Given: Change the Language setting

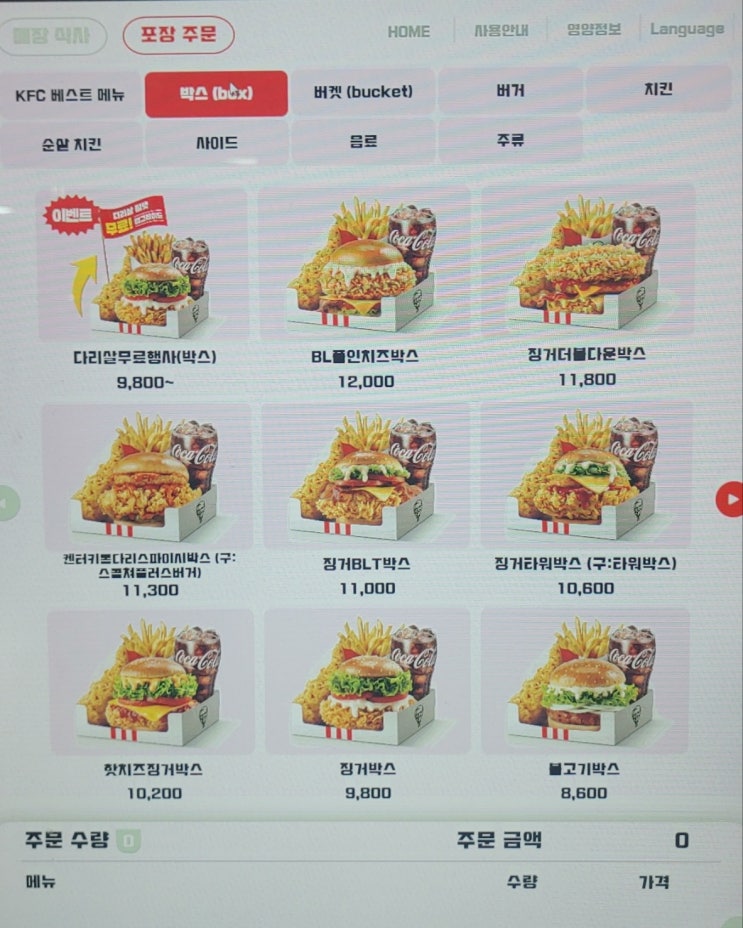Looking at the screenshot, I should (686, 29).
